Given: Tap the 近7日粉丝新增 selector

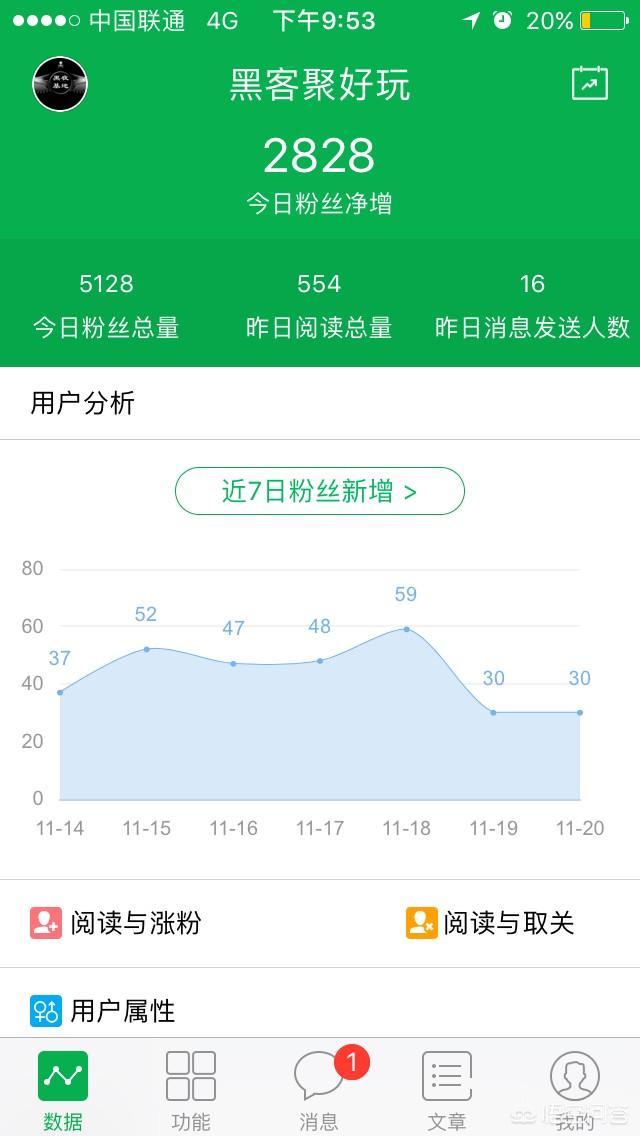Looking at the screenshot, I should (320, 491).
